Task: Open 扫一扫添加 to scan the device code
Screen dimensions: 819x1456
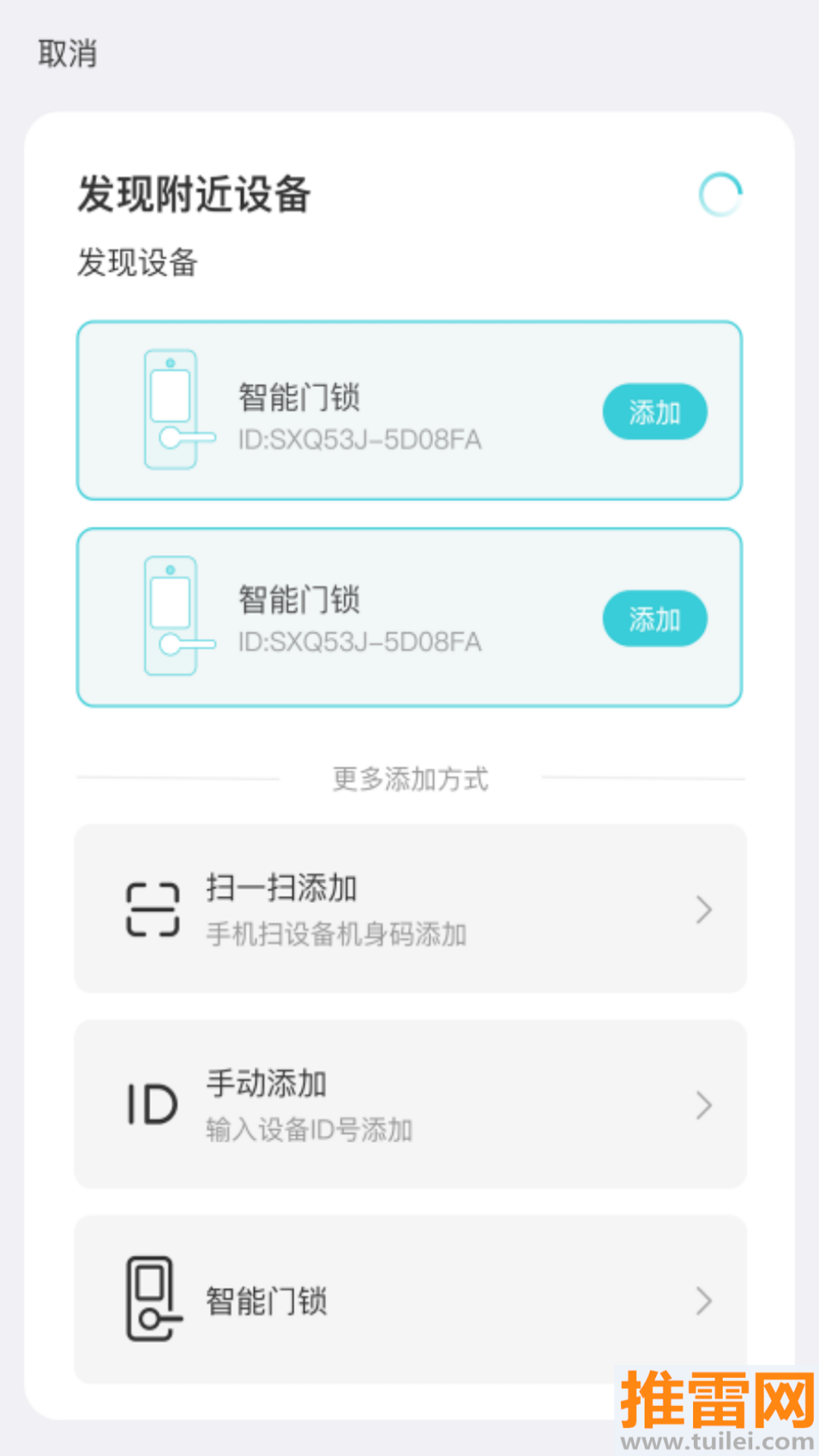Action: (x=410, y=908)
